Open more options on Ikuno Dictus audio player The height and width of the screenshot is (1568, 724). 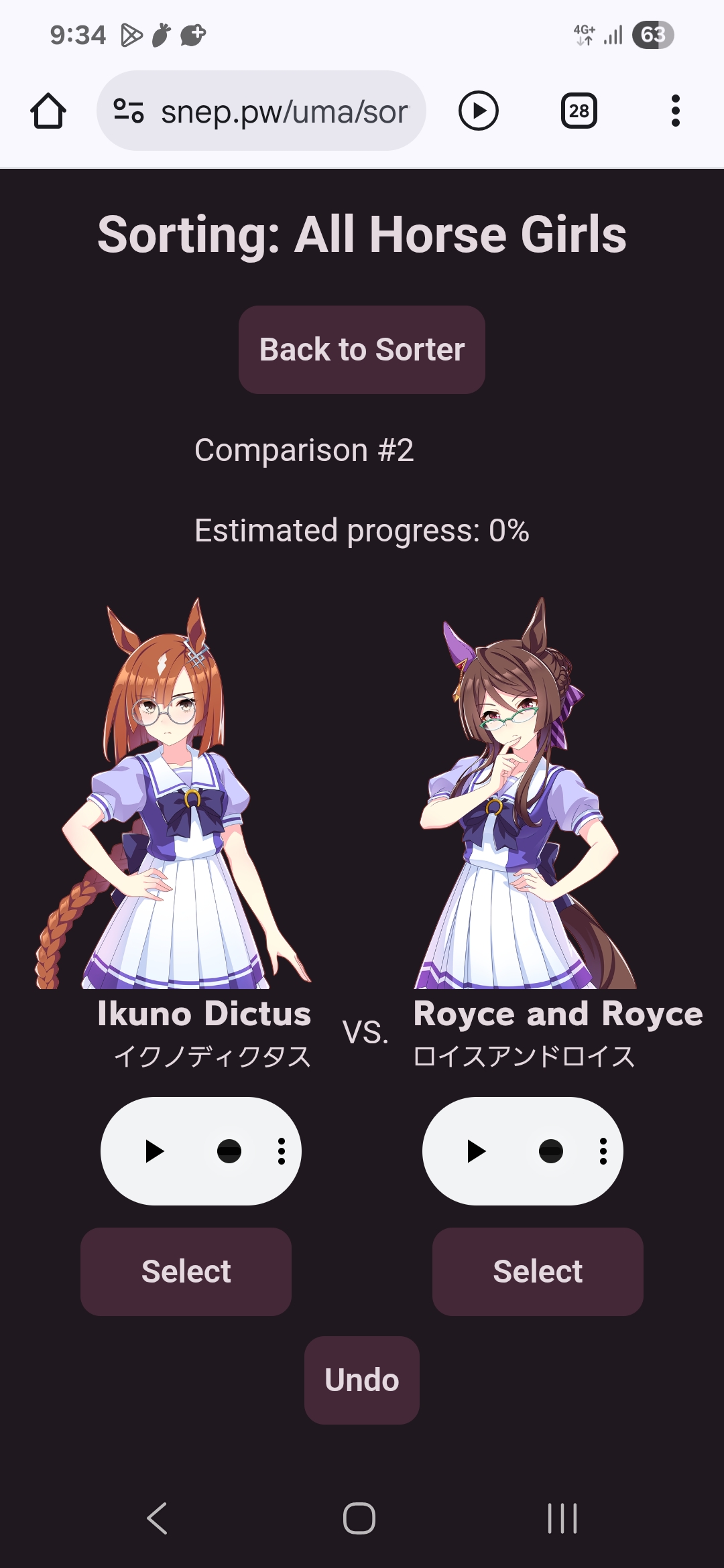(x=282, y=1151)
